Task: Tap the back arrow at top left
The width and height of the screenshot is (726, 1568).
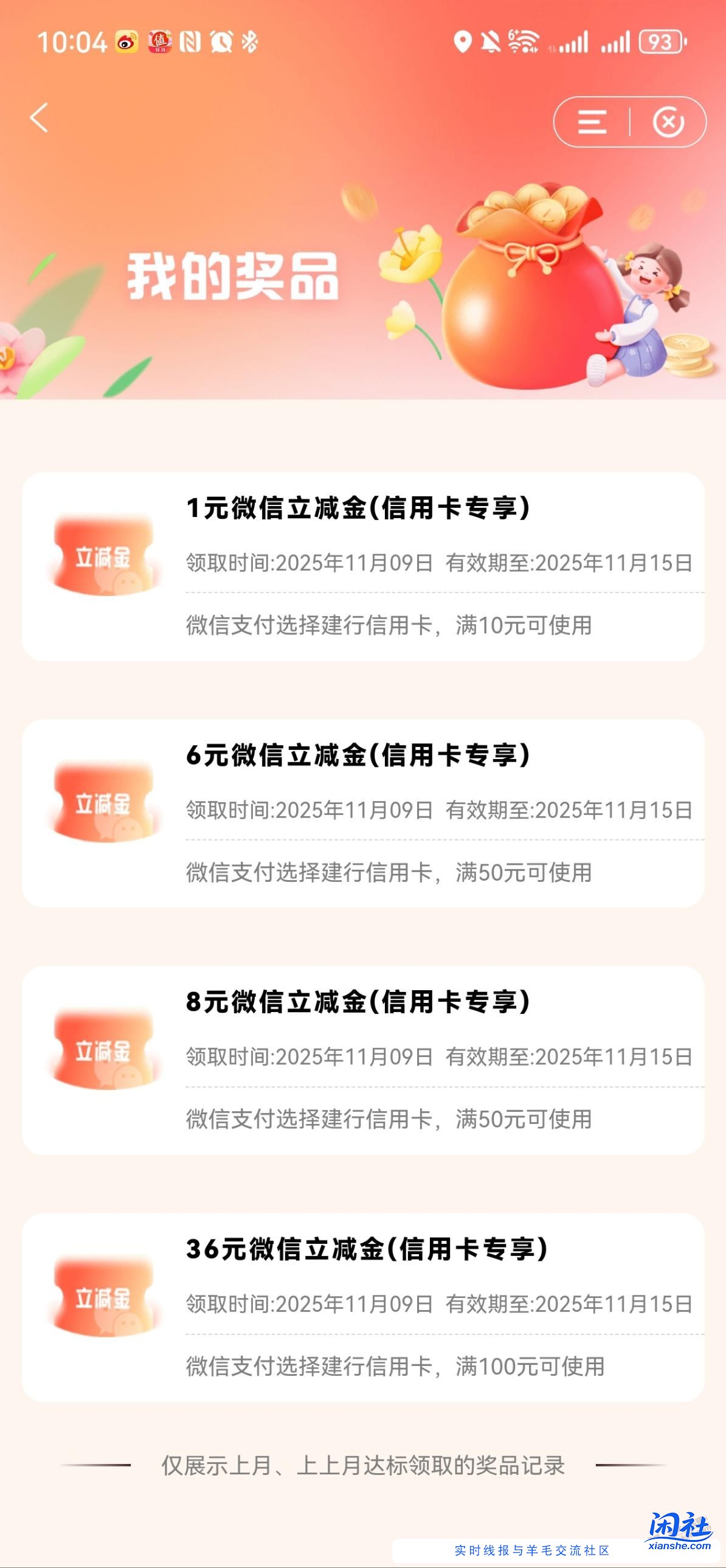Action: click(x=38, y=119)
